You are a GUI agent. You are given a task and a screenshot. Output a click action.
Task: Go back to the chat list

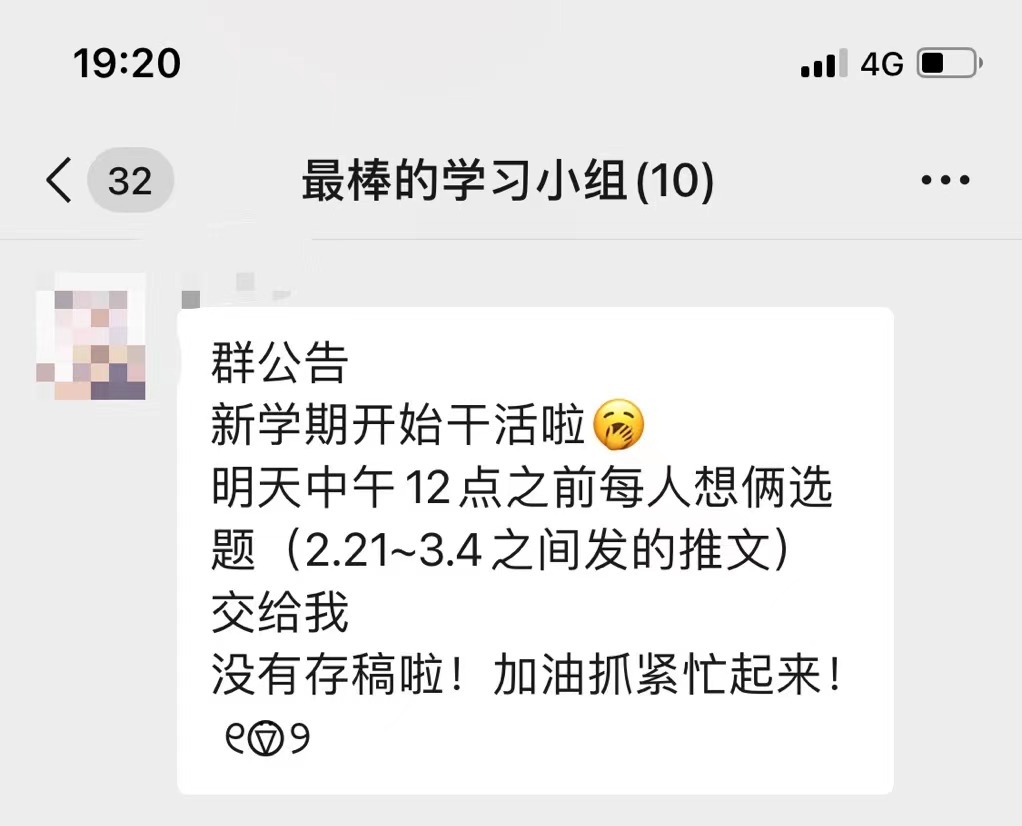coord(60,181)
